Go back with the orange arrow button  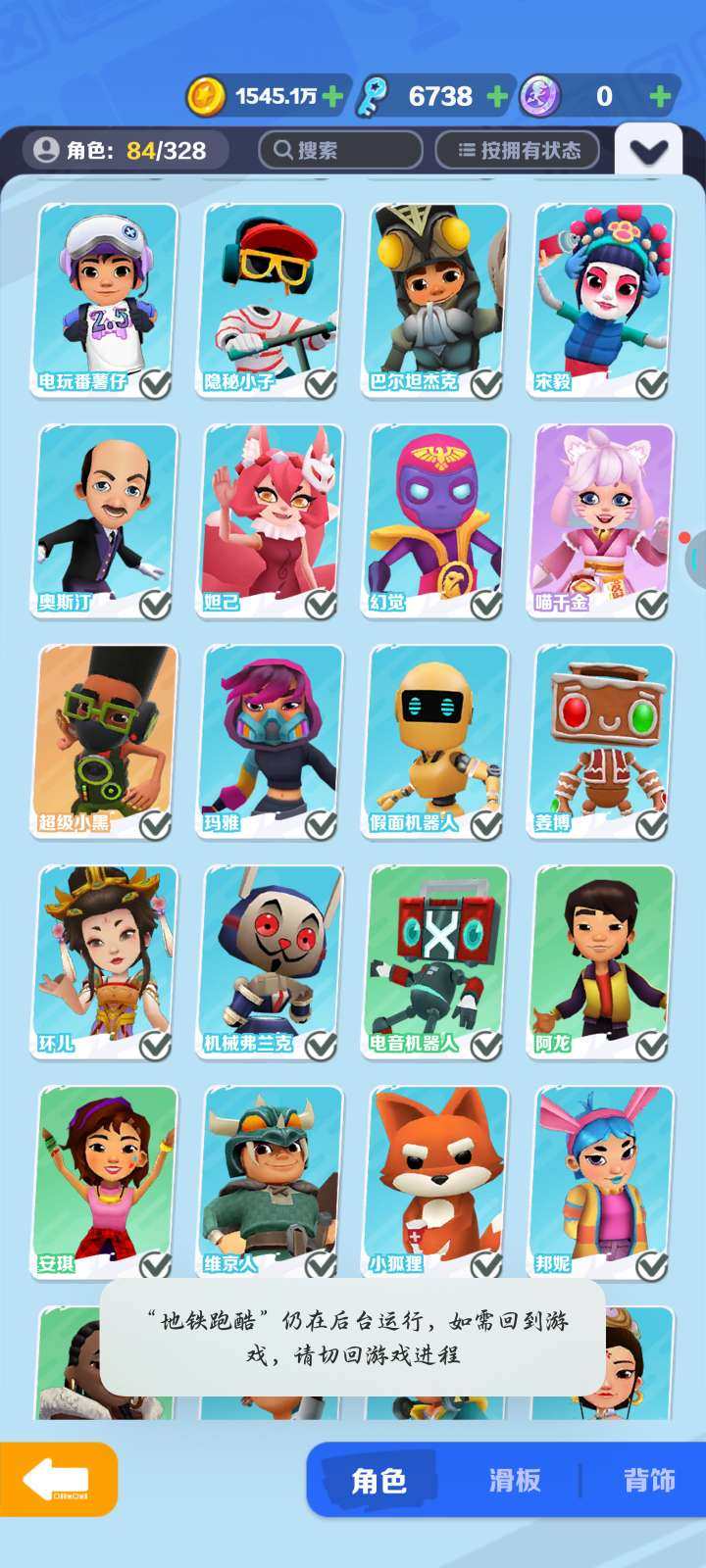pyautogui.click(x=58, y=1479)
